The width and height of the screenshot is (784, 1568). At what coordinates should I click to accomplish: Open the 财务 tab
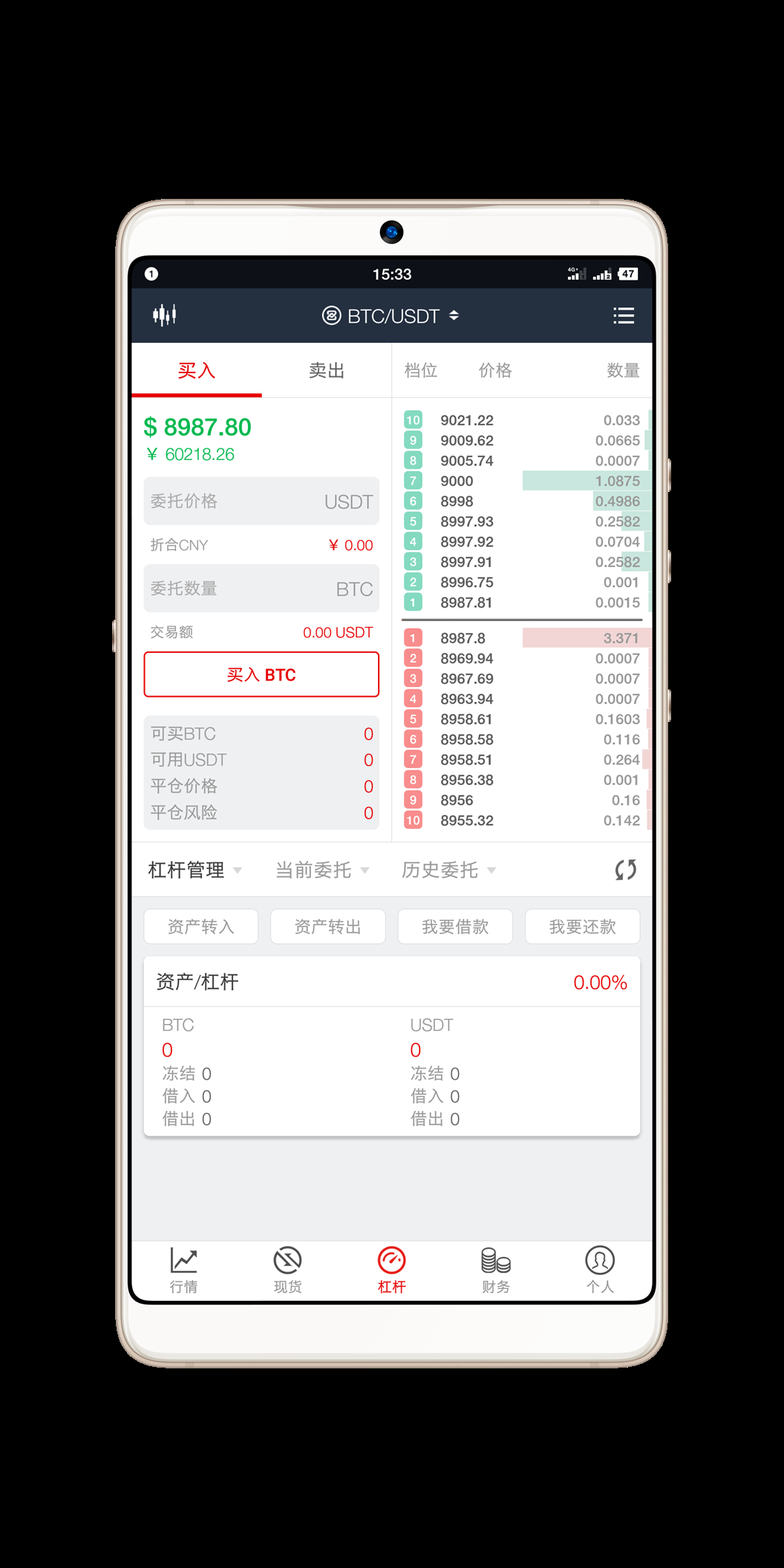495,1270
